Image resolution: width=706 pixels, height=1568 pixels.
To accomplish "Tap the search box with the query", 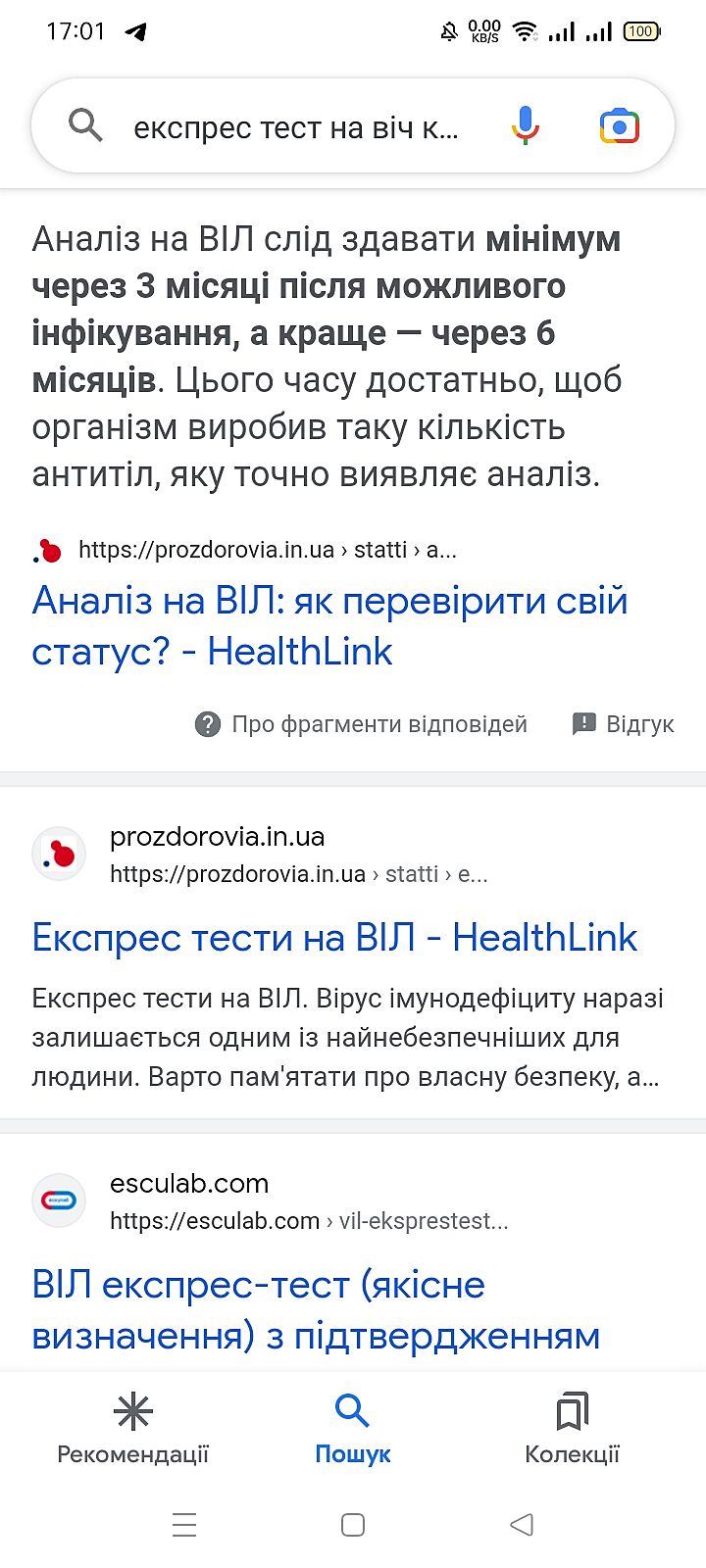I will pos(294,127).
